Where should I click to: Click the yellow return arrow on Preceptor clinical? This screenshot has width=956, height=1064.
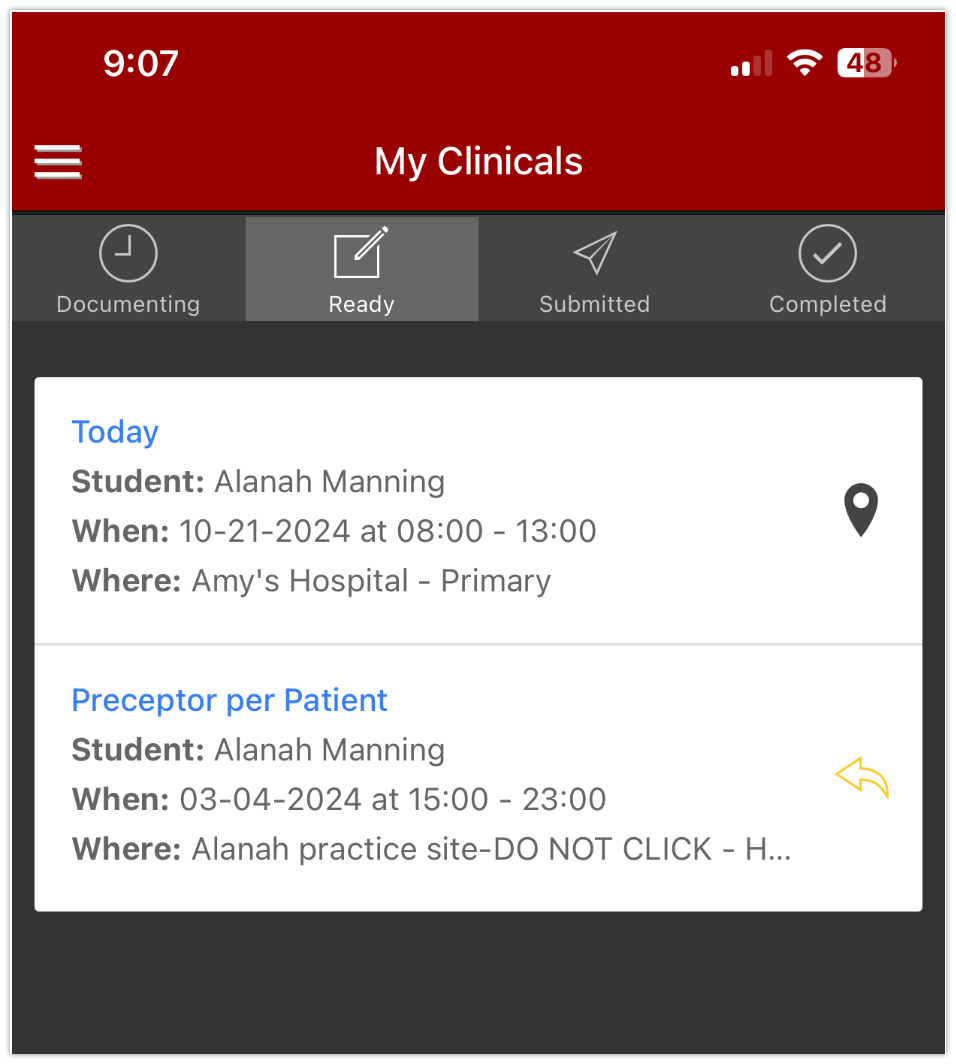(862, 778)
